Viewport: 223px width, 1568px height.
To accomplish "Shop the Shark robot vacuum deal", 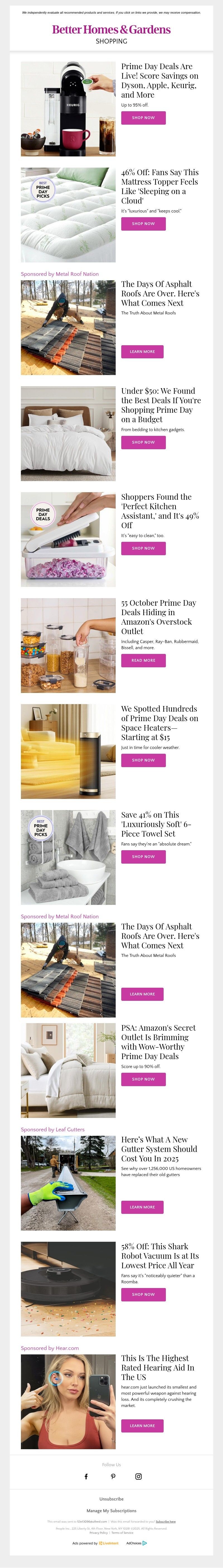I will (143, 1295).
